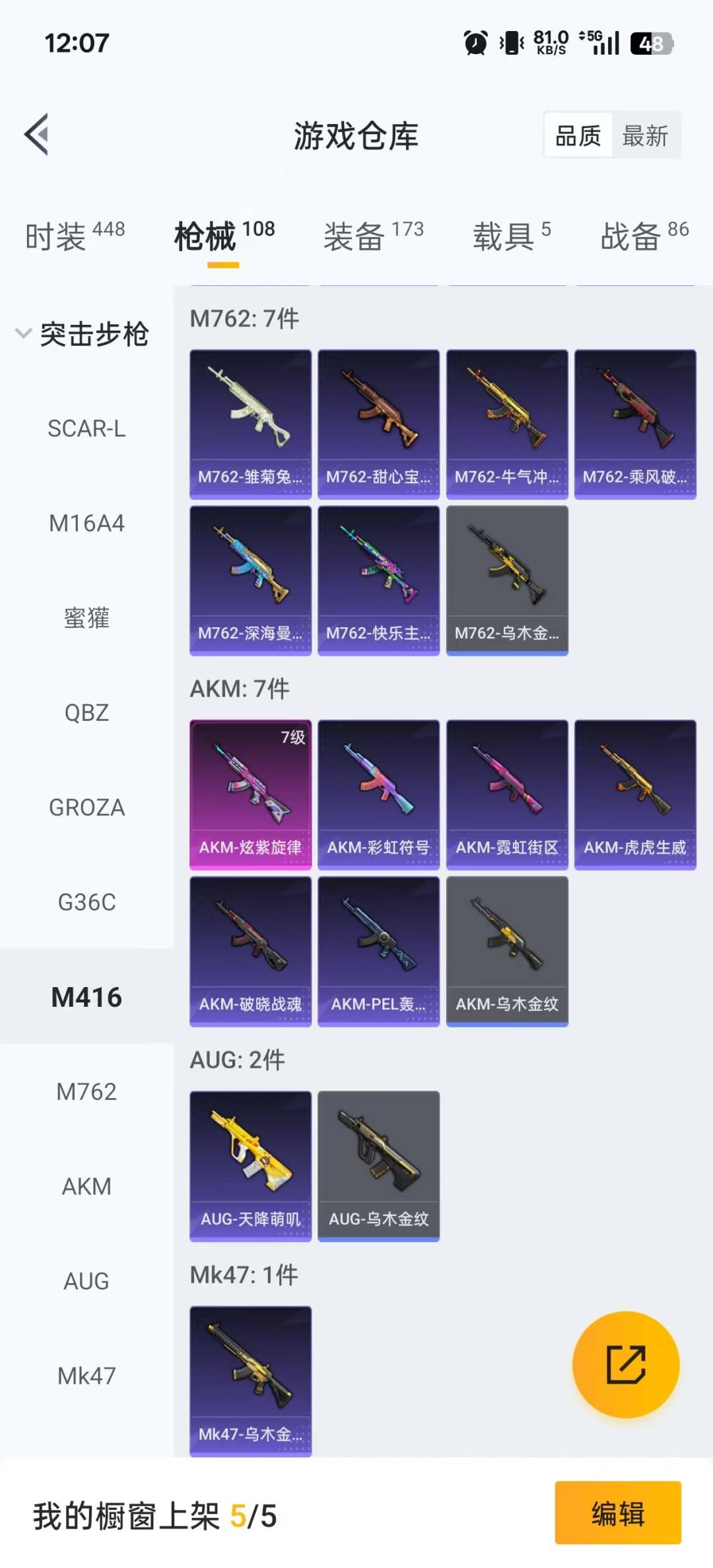Viewport: 713px width, 1568px height.
Task: Sort items by 最新
Action: (x=645, y=136)
